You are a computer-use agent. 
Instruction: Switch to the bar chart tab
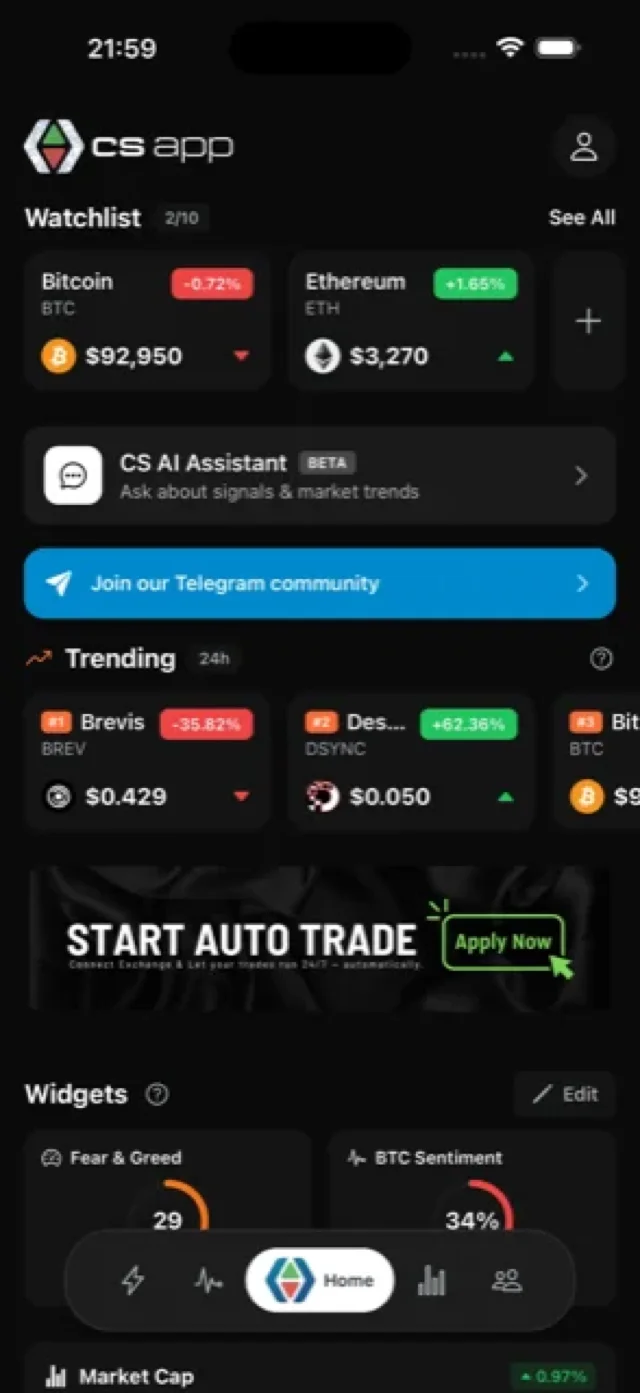(x=431, y=1281)
